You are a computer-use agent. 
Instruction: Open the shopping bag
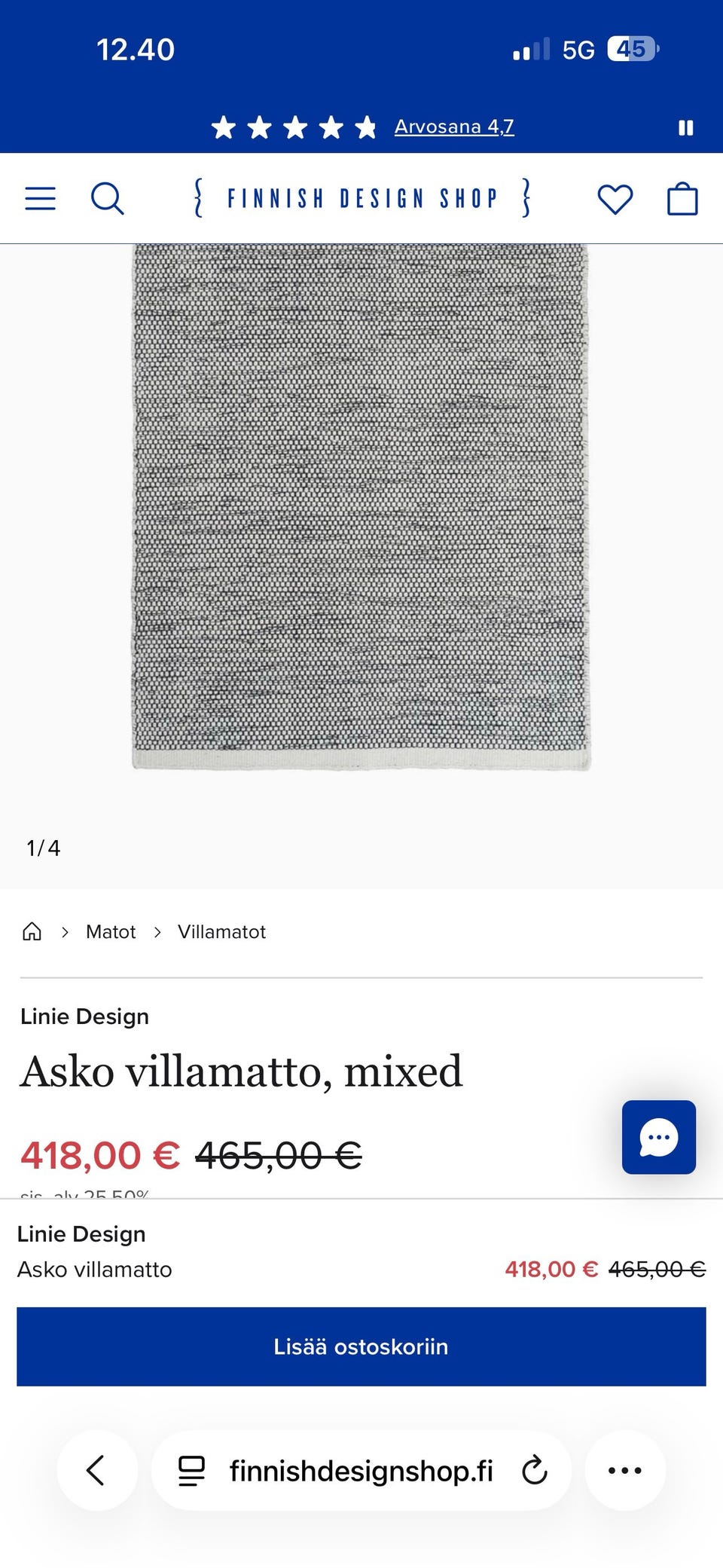[x=682, y=199]
